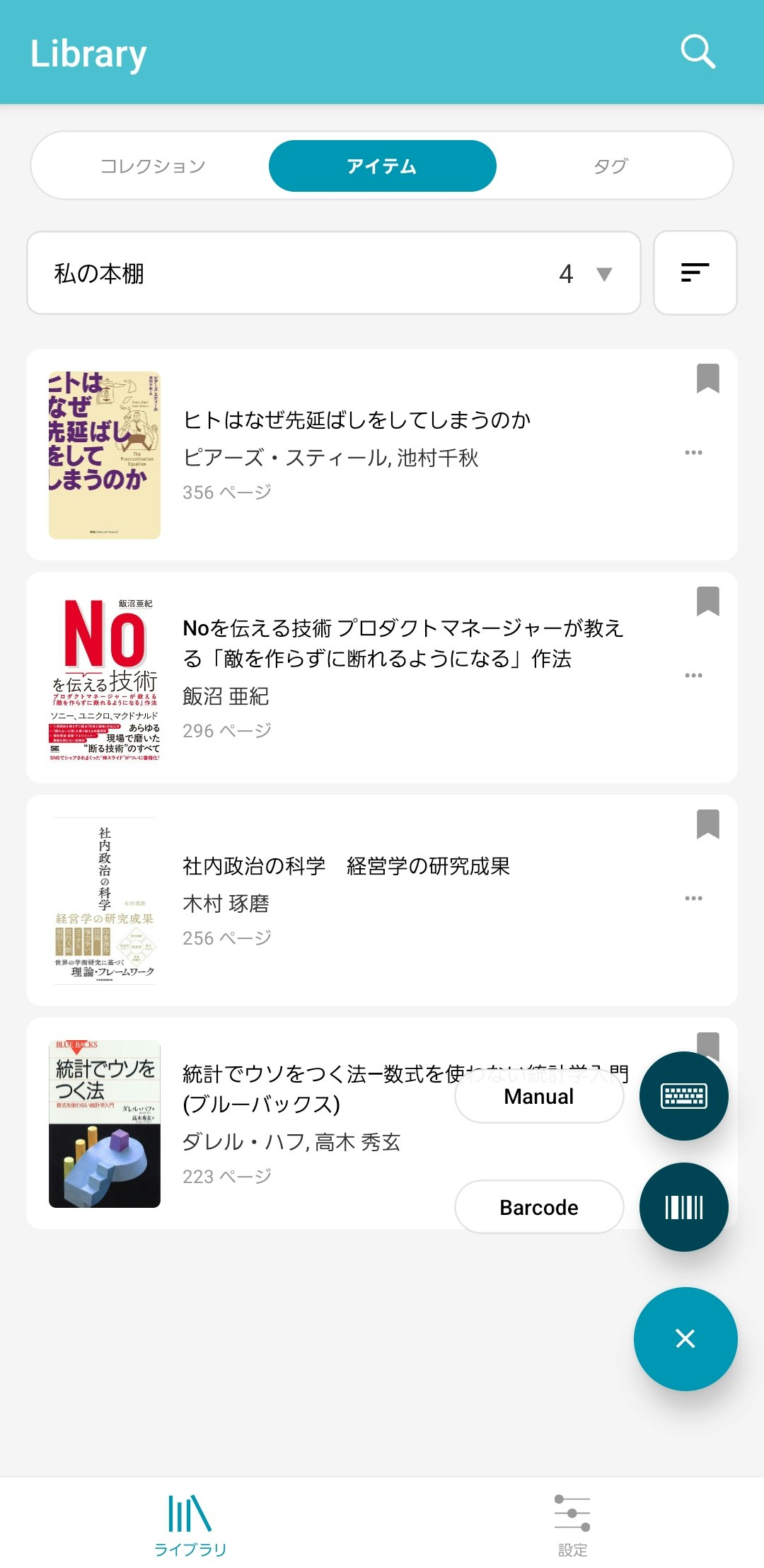Viewport: 764px width, 1568px height.
Task: Switch to the コレクション tab
Action: click(153, 165)
